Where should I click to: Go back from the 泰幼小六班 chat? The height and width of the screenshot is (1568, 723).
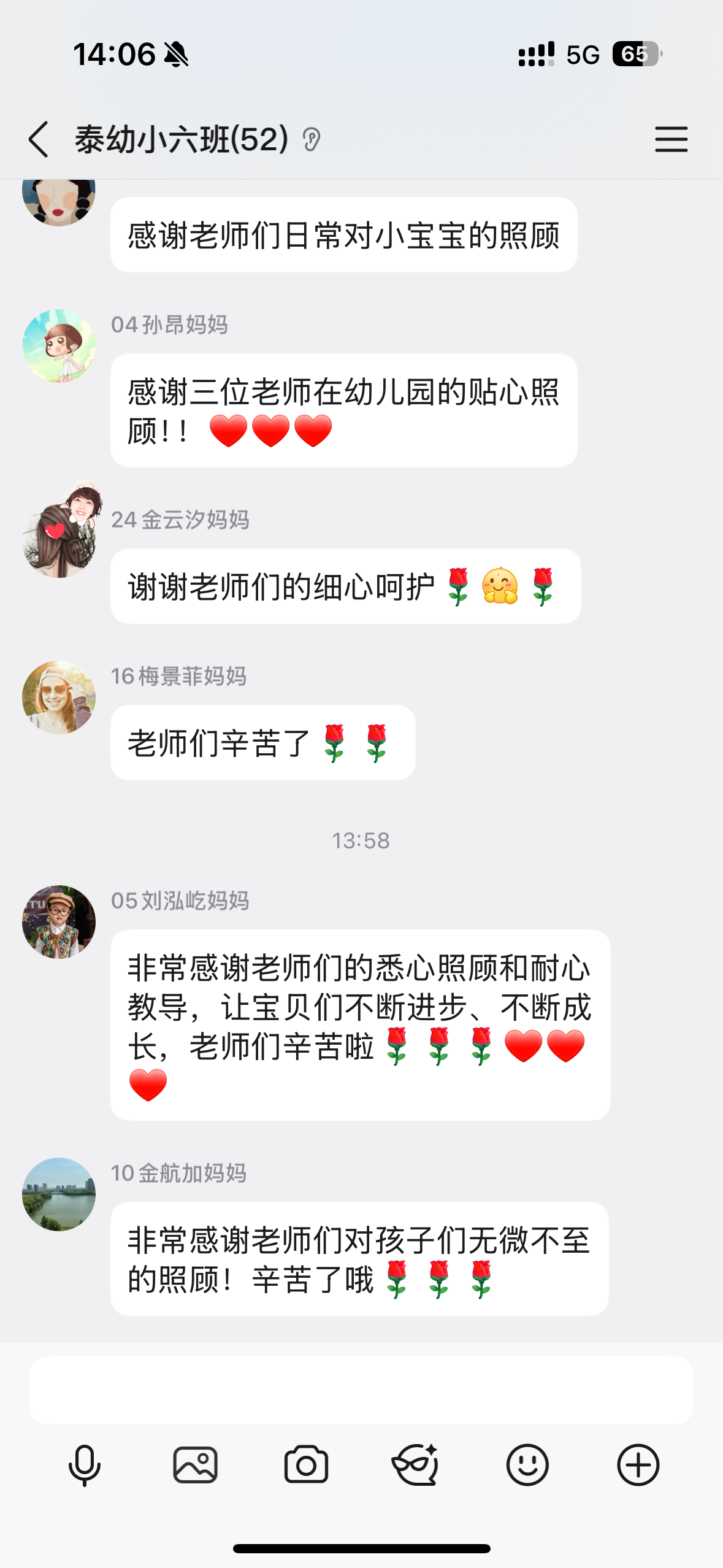[x=39, y=139]
